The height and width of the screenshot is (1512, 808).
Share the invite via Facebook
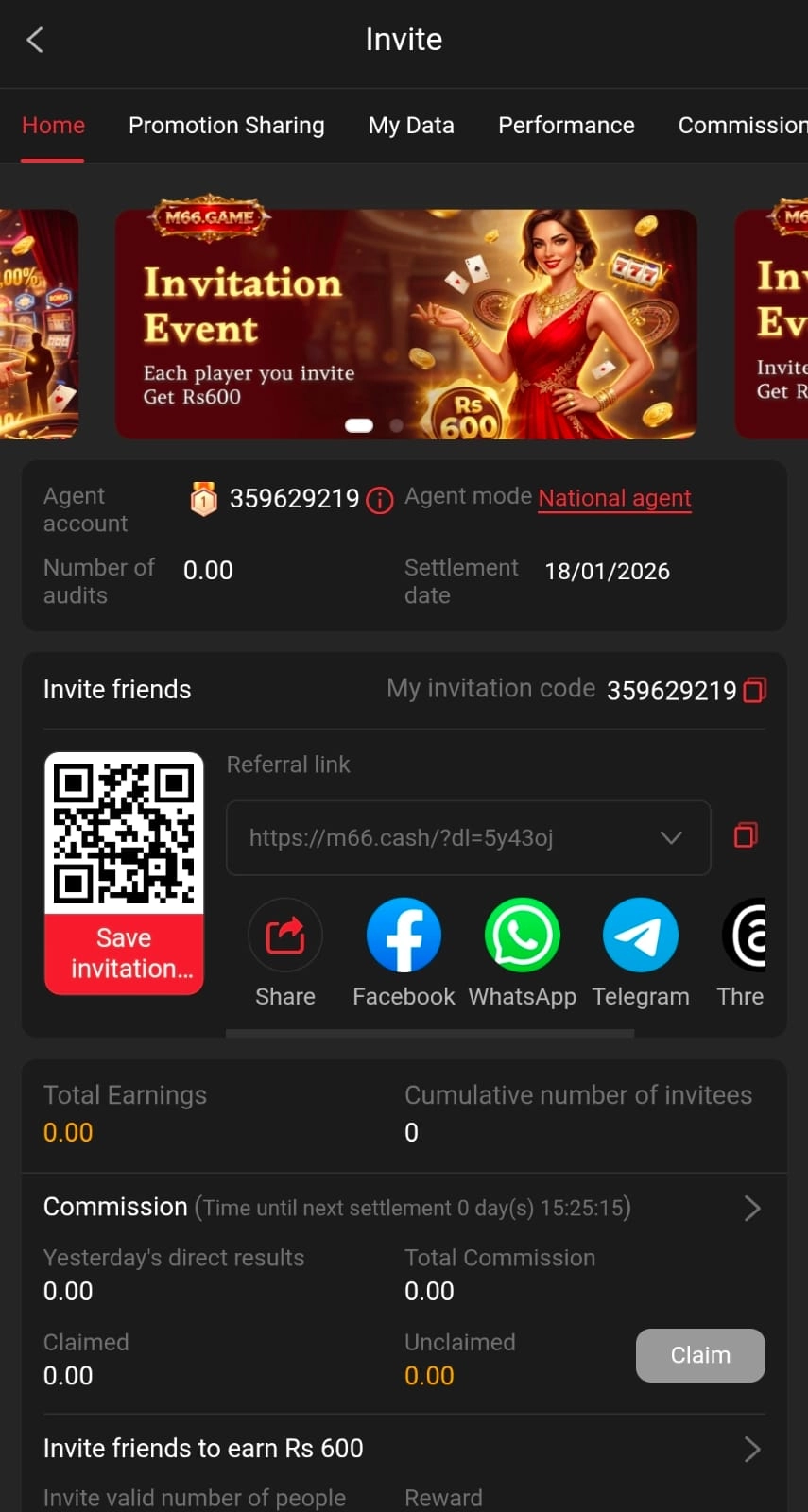(x=404, y=936)
